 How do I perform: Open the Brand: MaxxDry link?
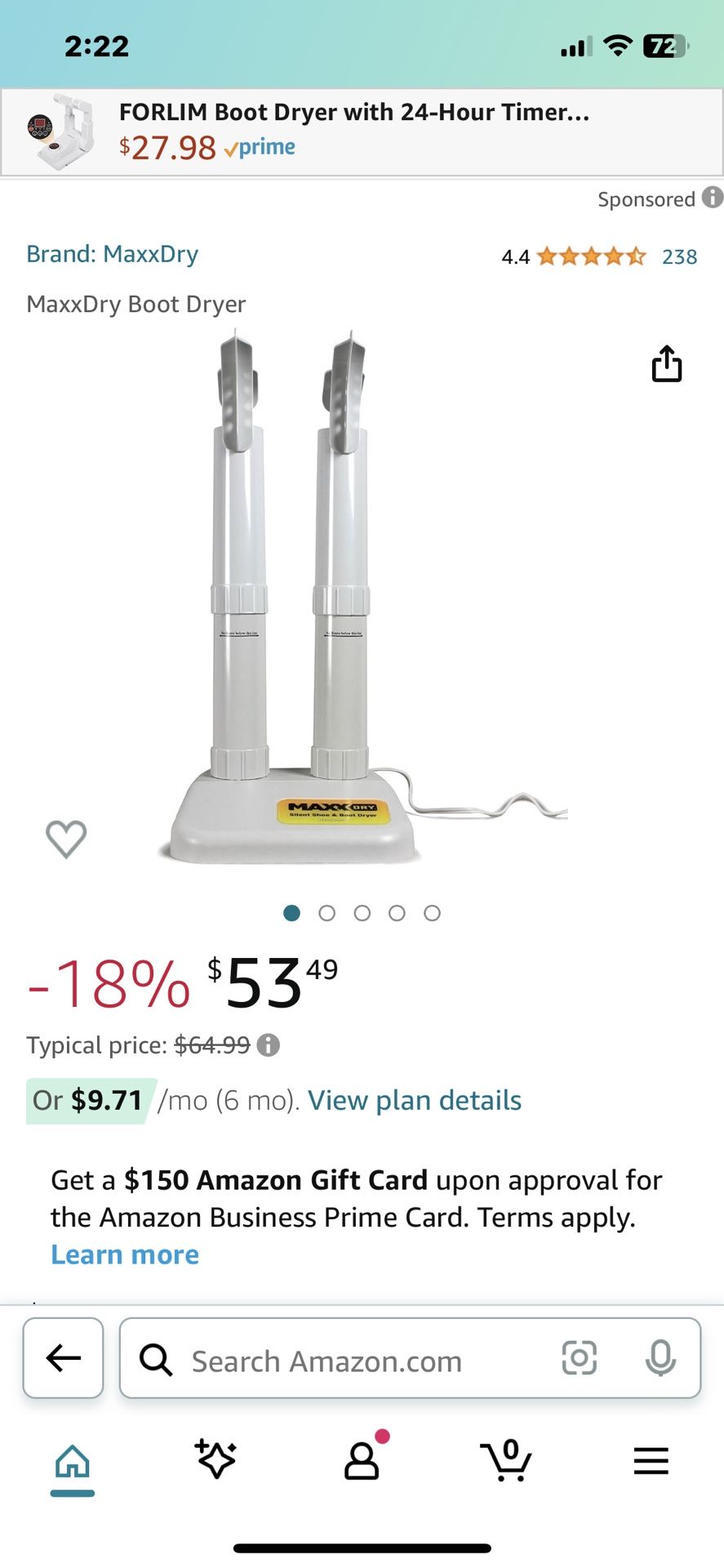click(113, 254)
